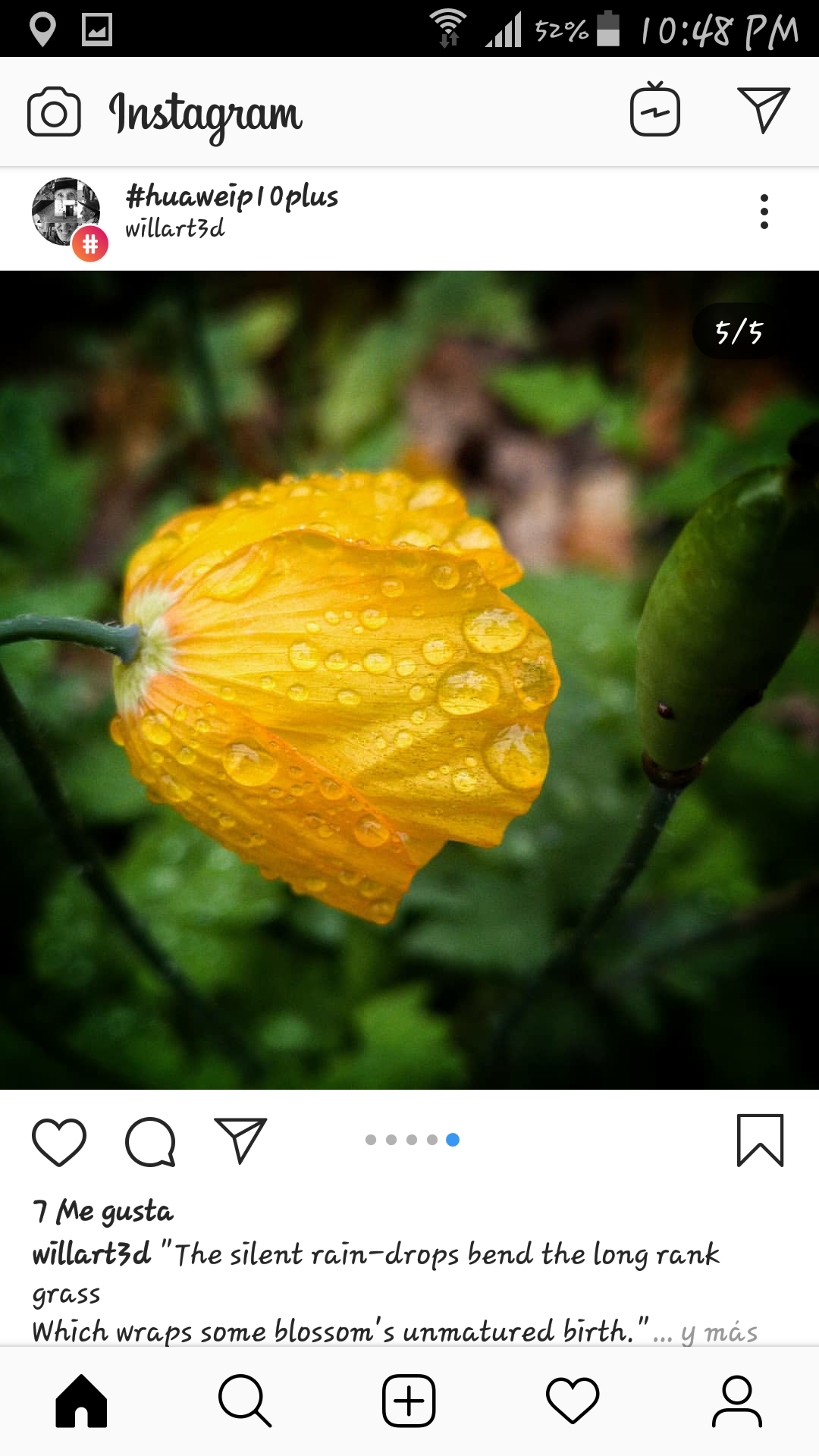Open IGTV from the top bar
Viewport: 819px width, 1456px height.
[654, 111]
